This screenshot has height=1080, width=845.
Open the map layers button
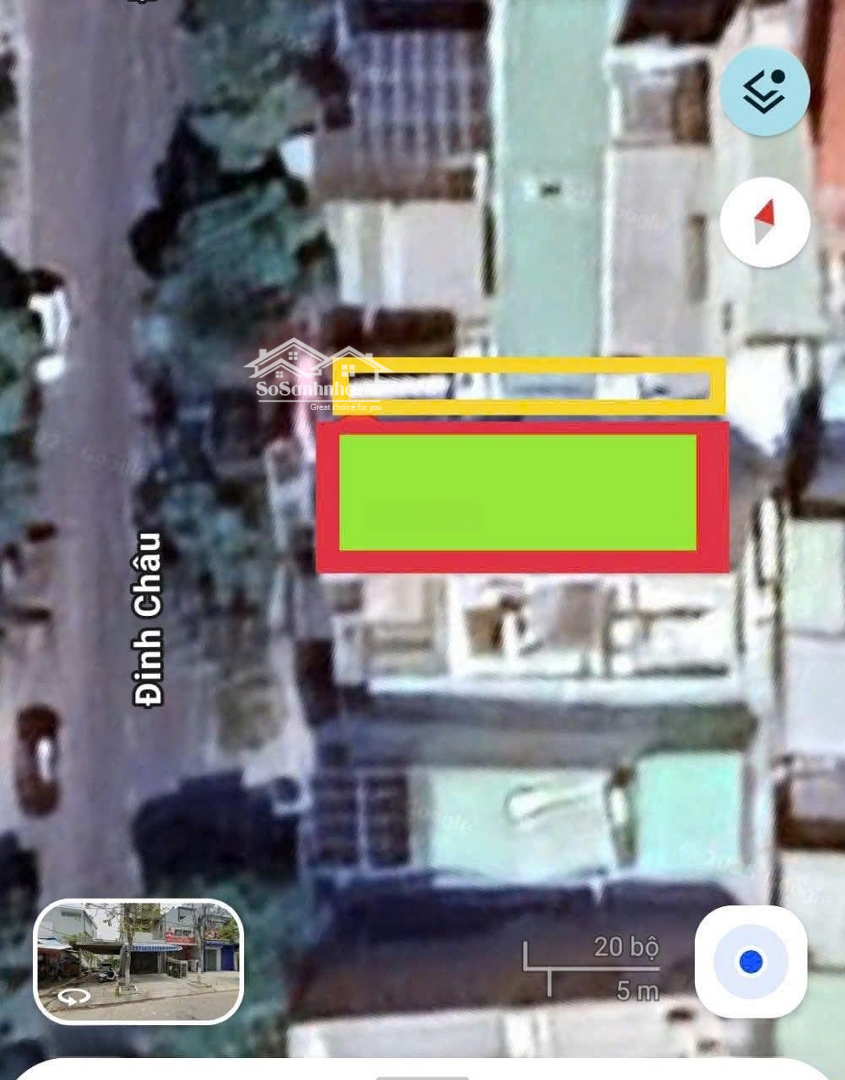(764, 91)
